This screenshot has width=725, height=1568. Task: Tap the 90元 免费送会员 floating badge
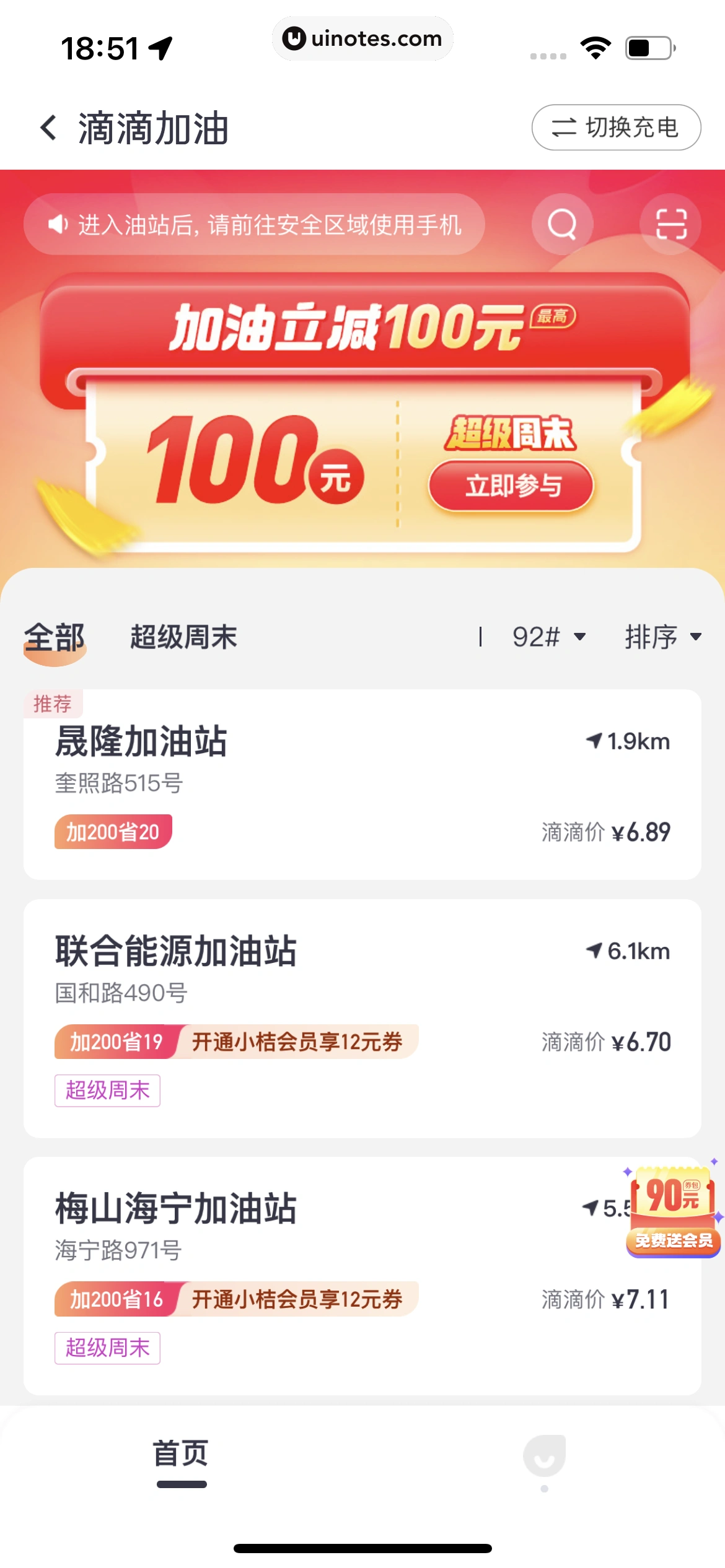point(673,1211)
